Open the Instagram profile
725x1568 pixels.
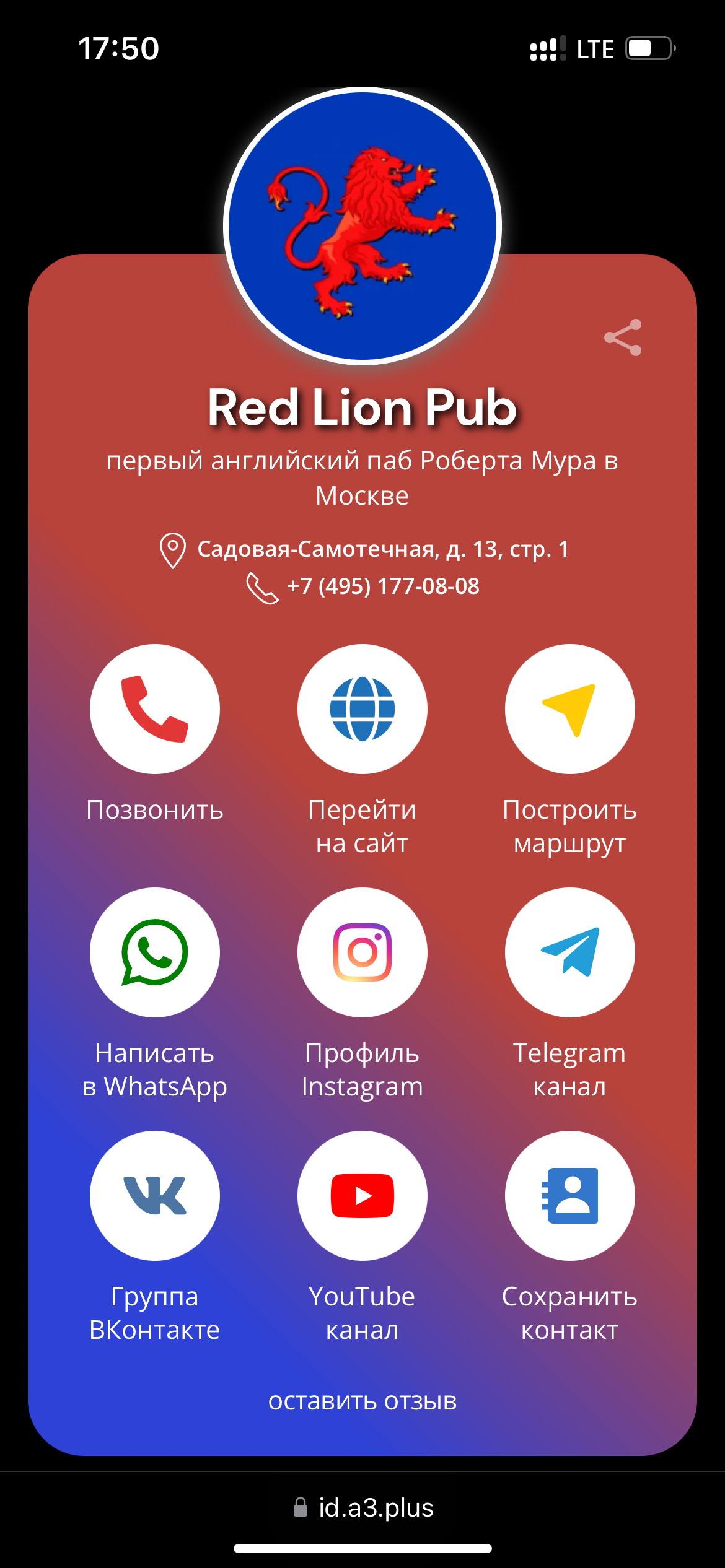[362, 952]
